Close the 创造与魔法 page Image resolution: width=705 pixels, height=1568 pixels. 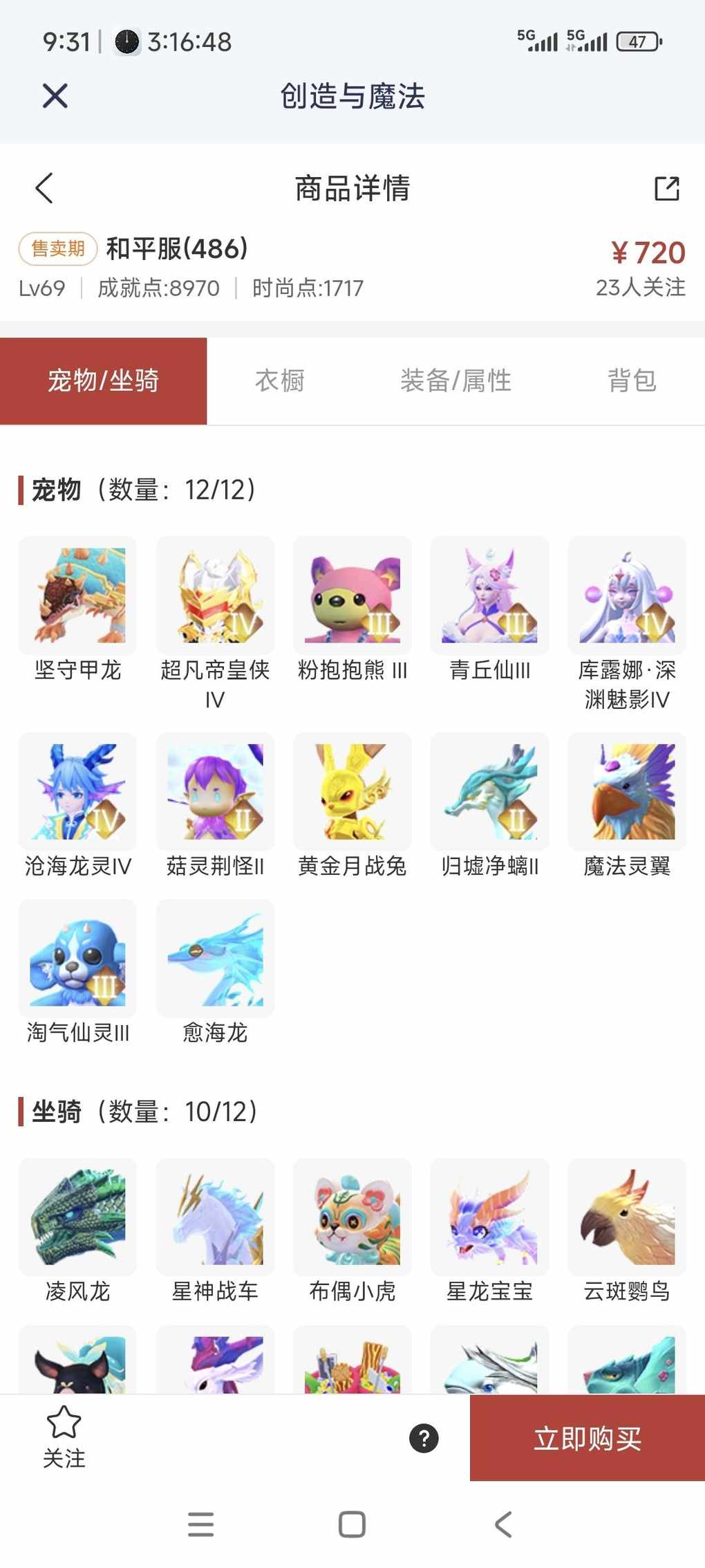click(x=55, y=95)
